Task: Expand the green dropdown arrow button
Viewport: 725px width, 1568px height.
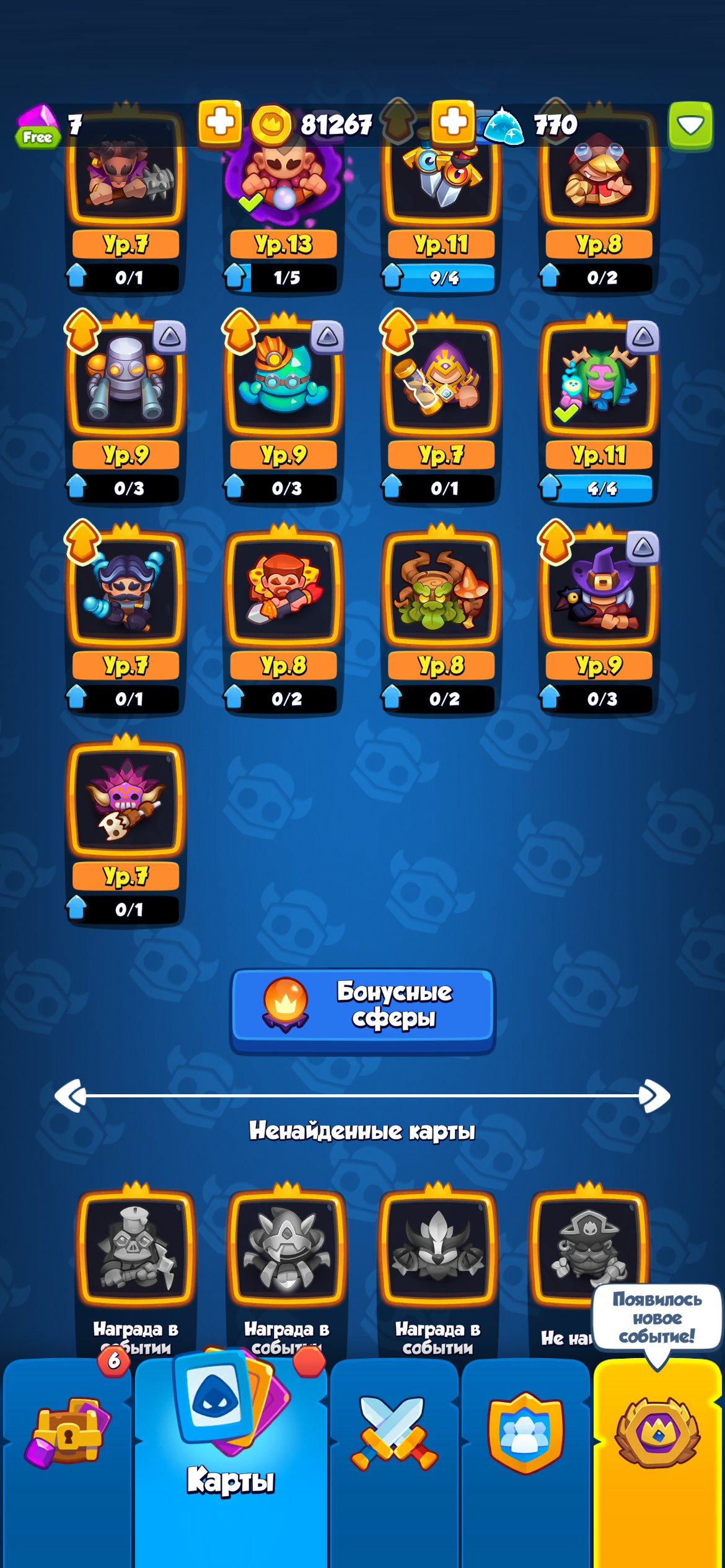Action: pos(690,126)
